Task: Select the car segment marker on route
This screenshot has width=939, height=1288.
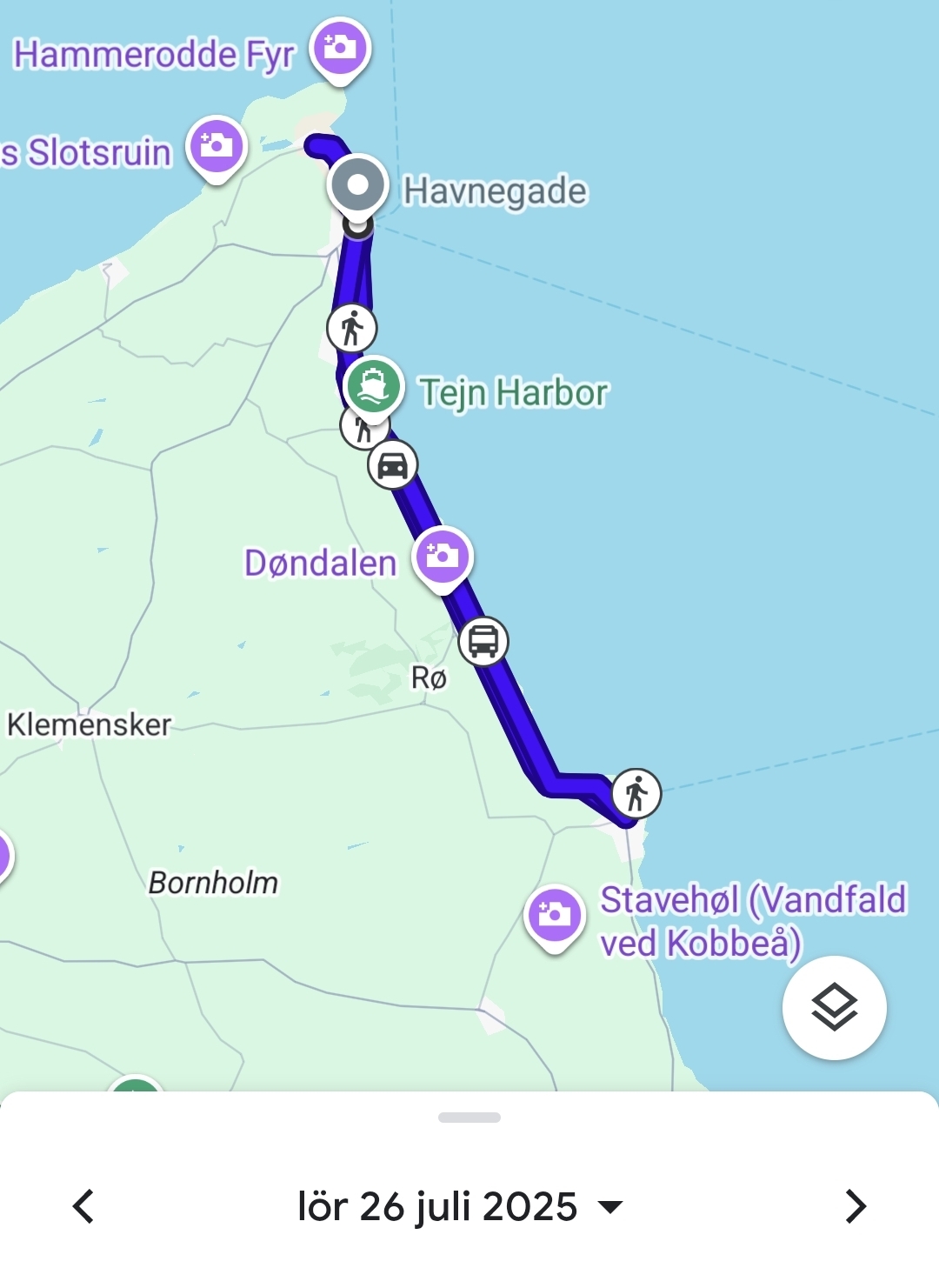Action: pos(393,465)
